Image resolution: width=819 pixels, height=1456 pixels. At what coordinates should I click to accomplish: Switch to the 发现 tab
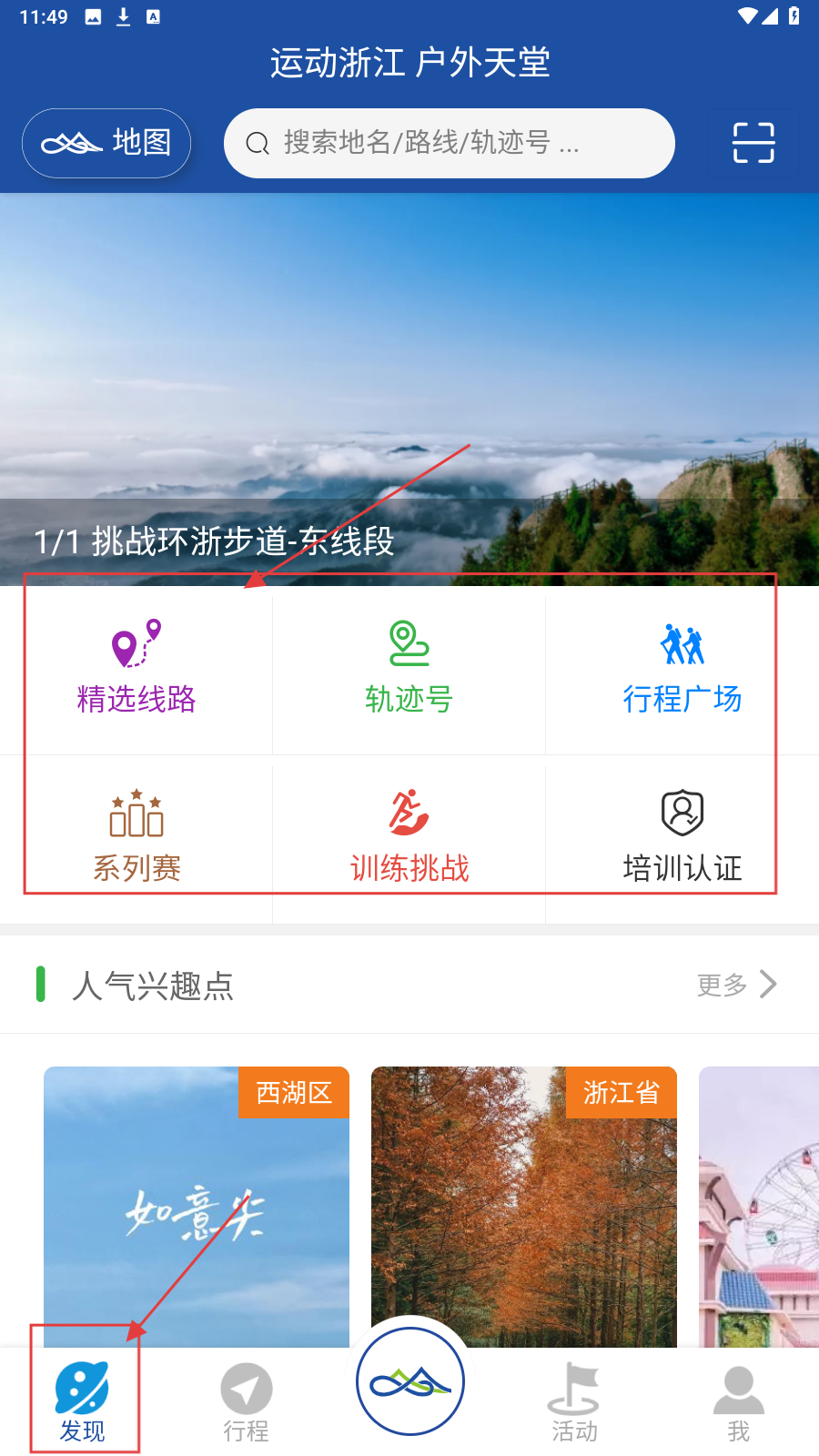[83, 1401]
